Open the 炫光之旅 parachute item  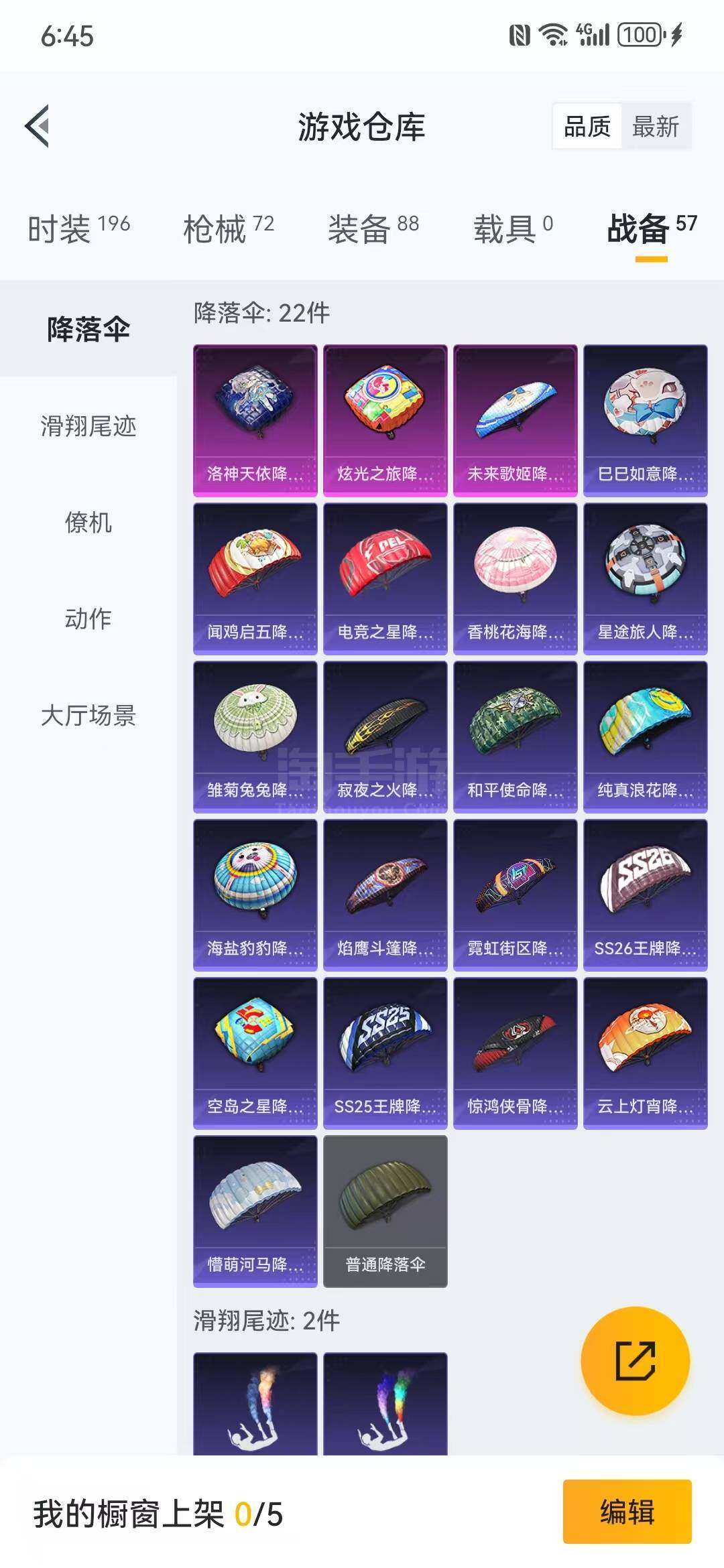point(385,420)
